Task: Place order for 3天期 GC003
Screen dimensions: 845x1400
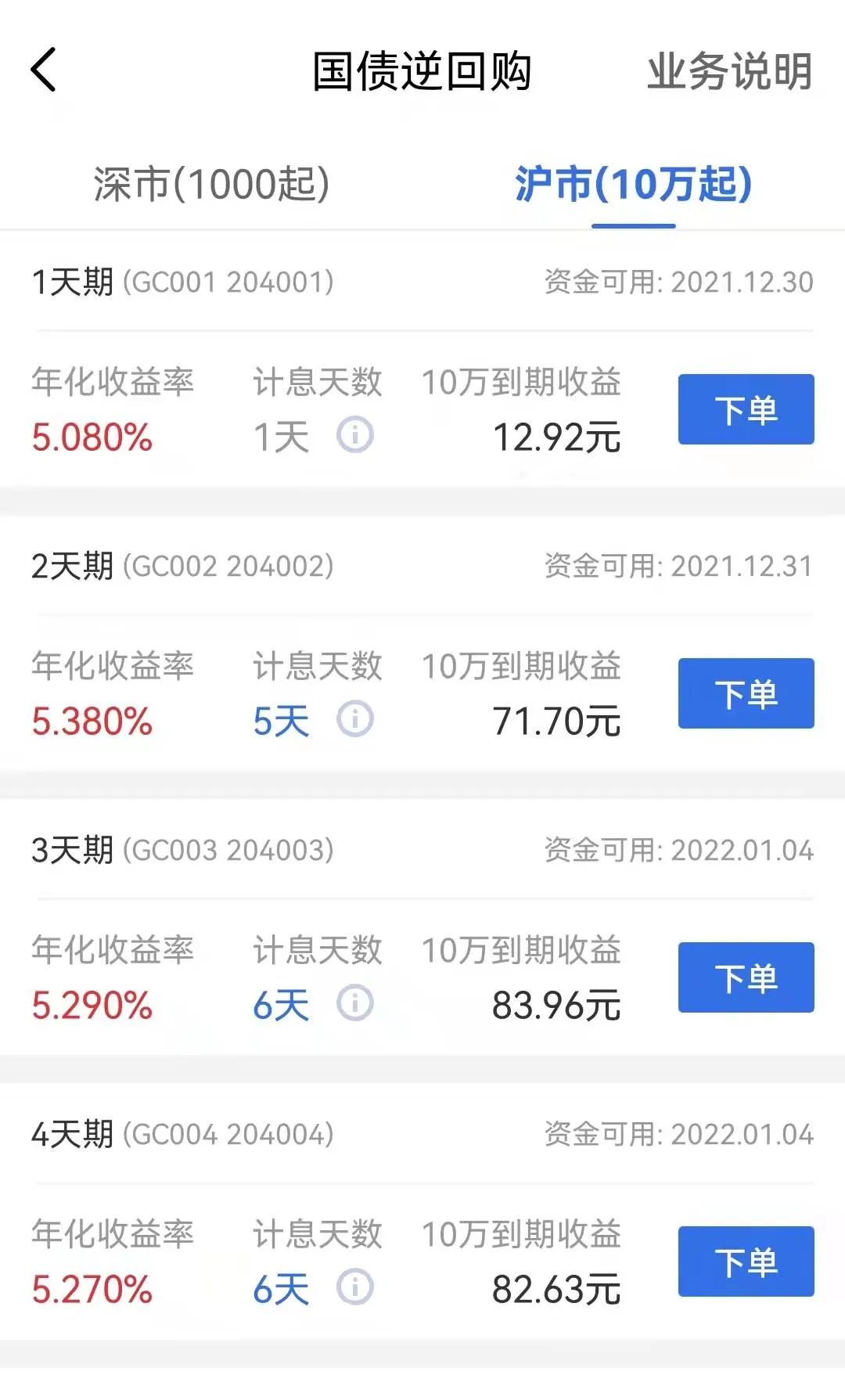Action: (746, 977)
